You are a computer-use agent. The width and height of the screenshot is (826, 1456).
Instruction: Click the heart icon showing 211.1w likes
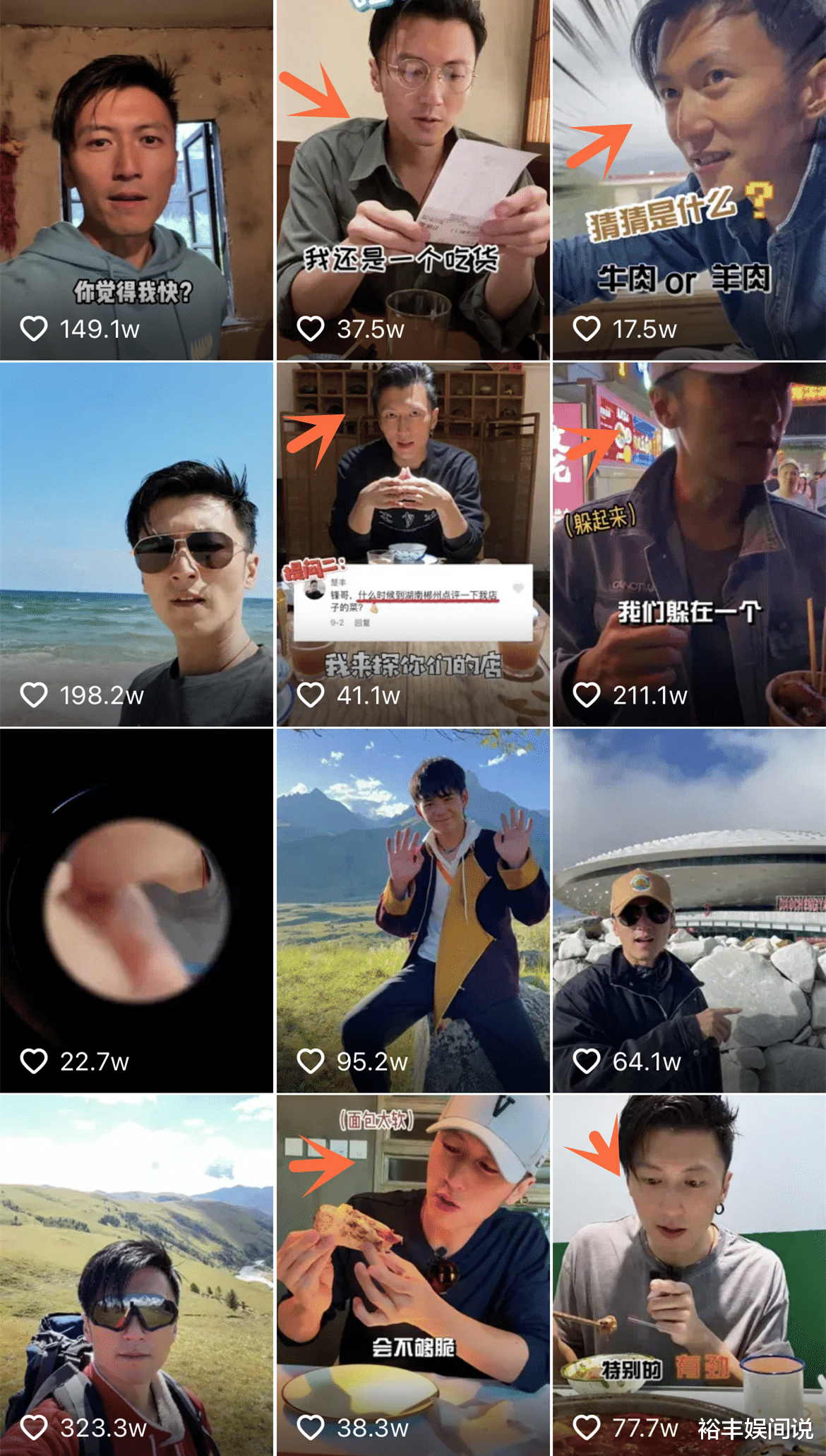click(588, 694)
